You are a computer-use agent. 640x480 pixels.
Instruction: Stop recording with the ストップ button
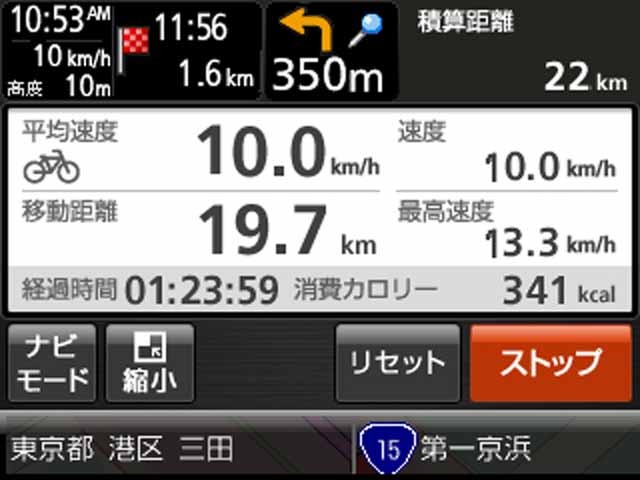tap(550, 363)
